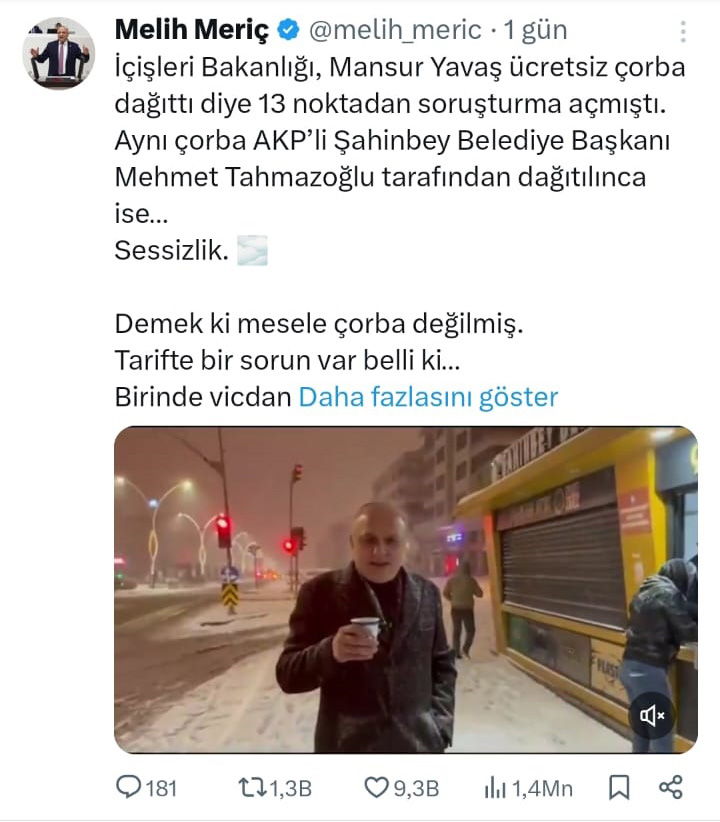Tap the @melih_meric handle
This screenshot has width=720, height=822.
click(394, 31)
